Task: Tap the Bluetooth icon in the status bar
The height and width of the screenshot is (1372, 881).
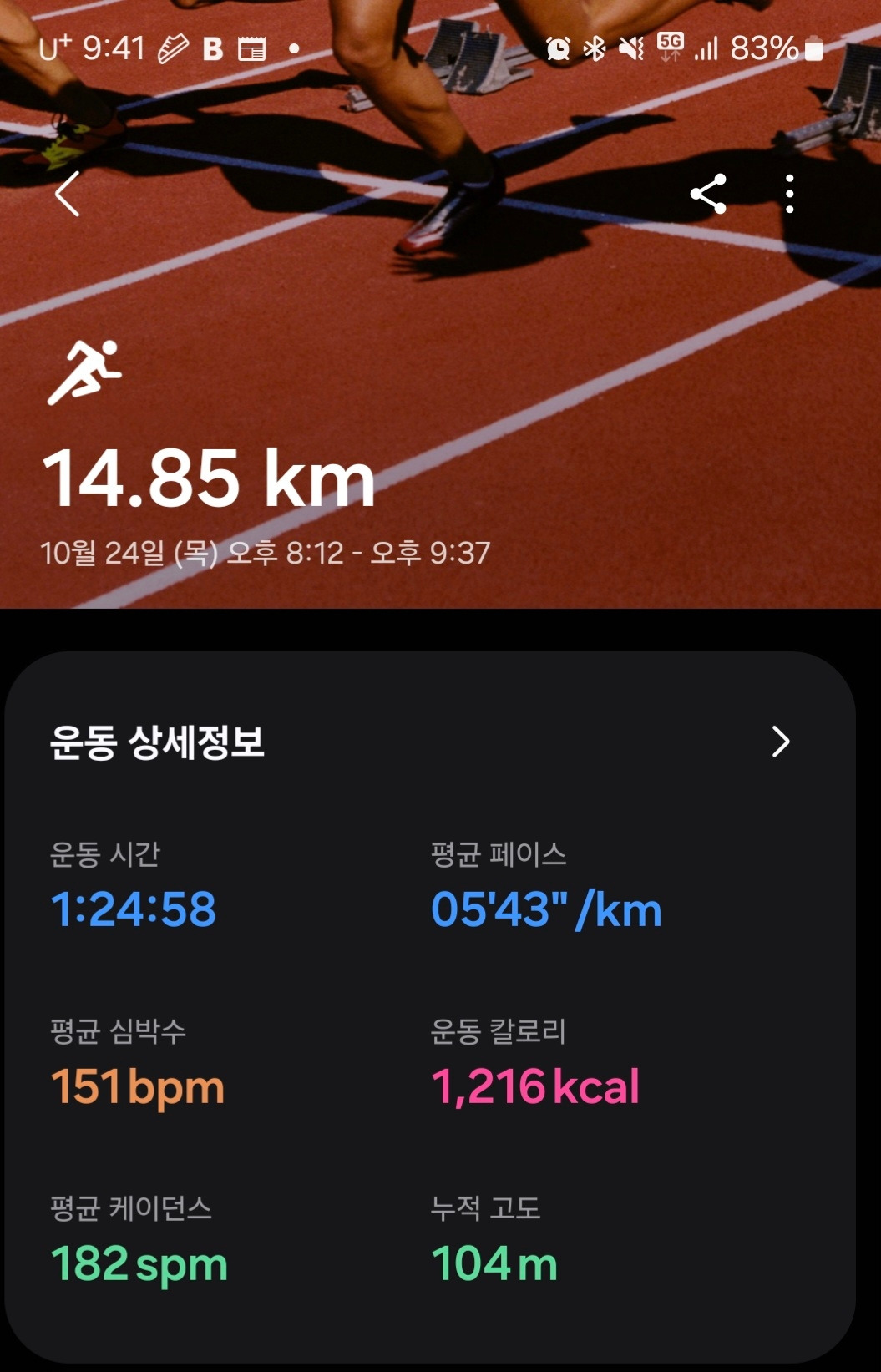Action: click(594, 51)
